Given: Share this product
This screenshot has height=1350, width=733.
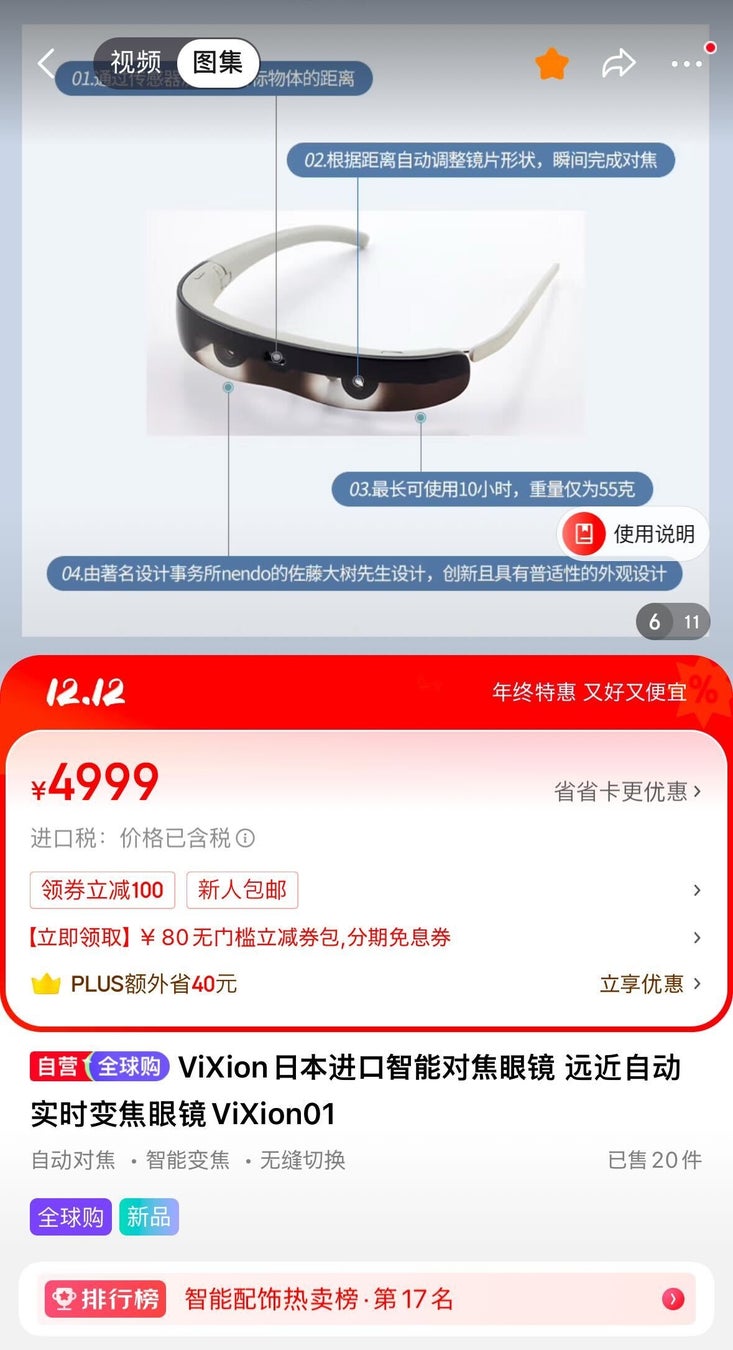Looking at the screenshot, I should [619, 64].
